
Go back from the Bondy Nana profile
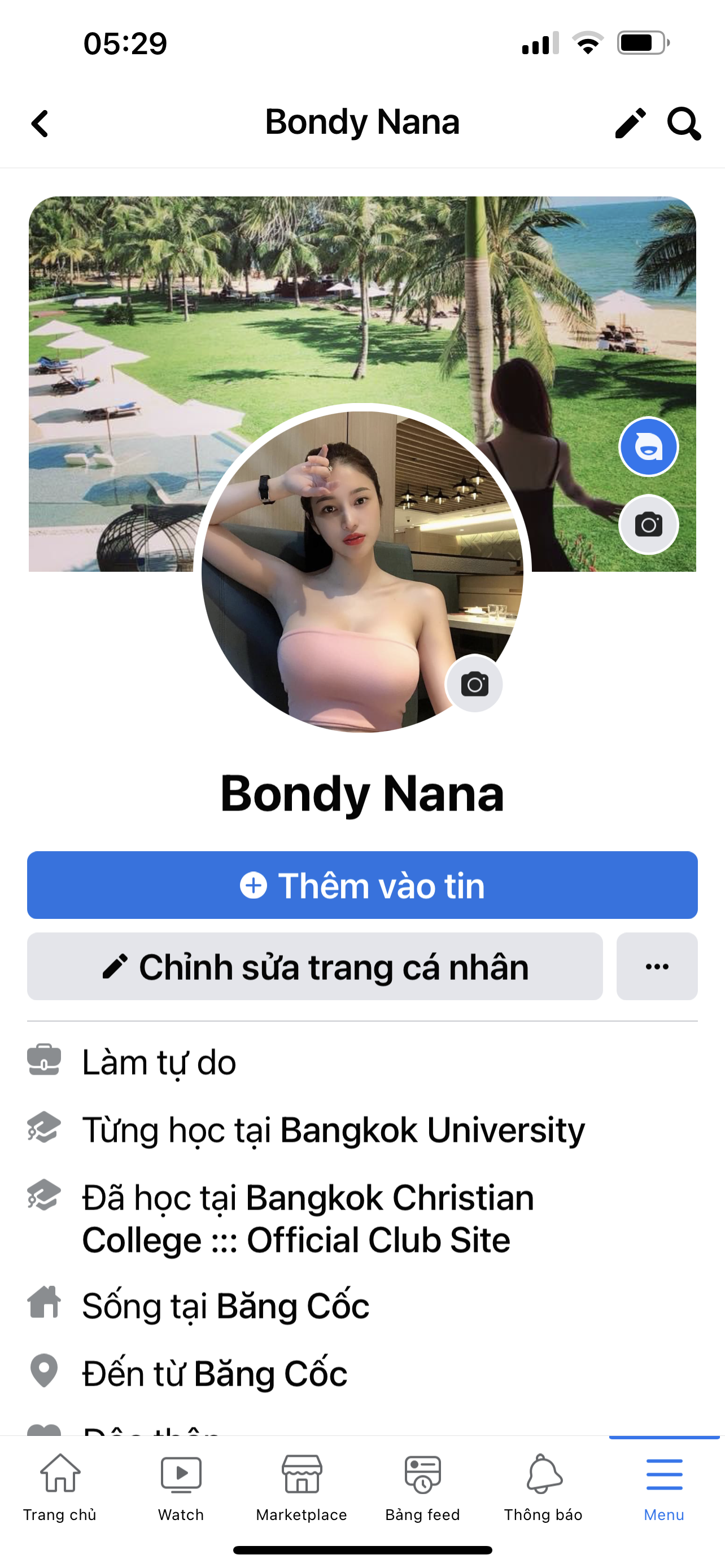pyautogui.click(x=40, y=124)
